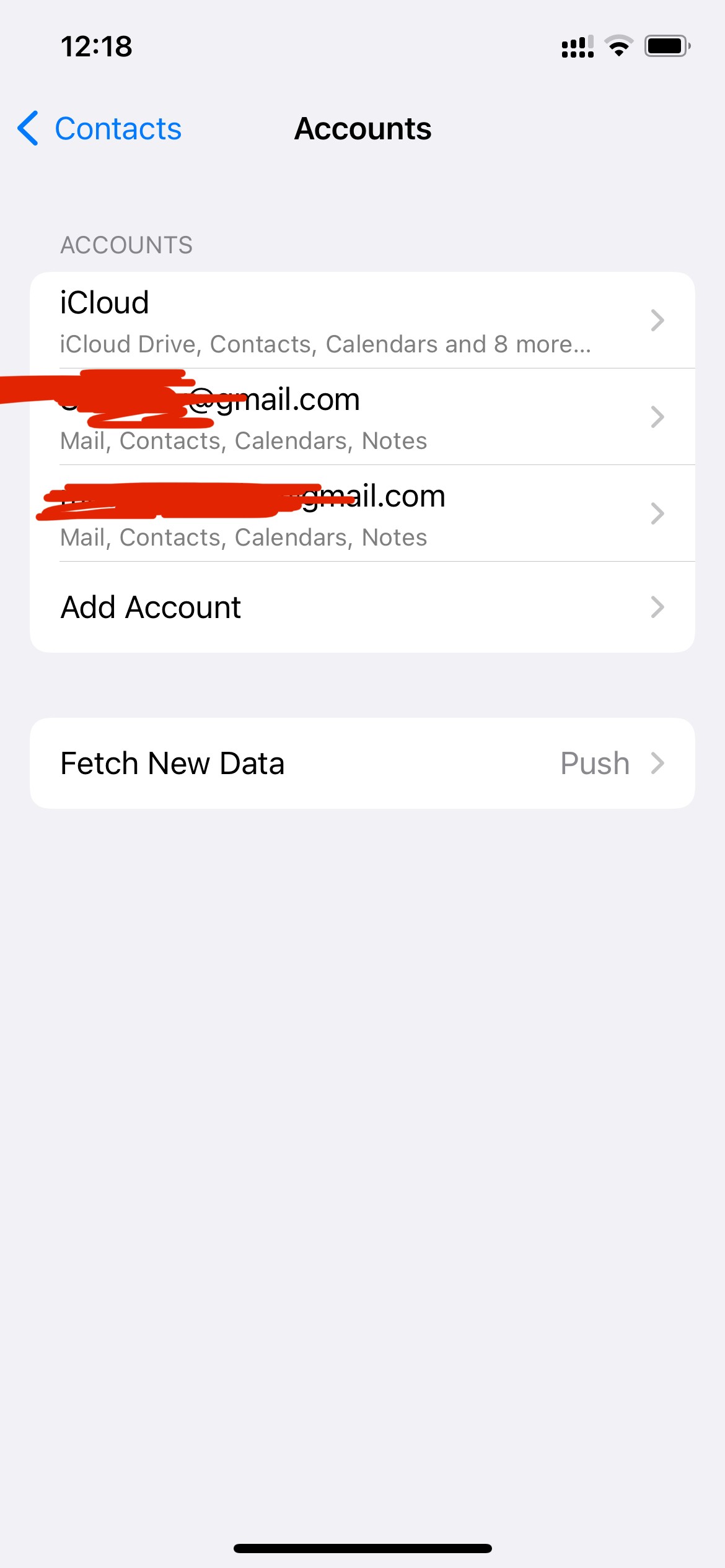This screenshot has width=725, height=1568.
Task: Go back to Contacts settings
Action: coord(100,129)
